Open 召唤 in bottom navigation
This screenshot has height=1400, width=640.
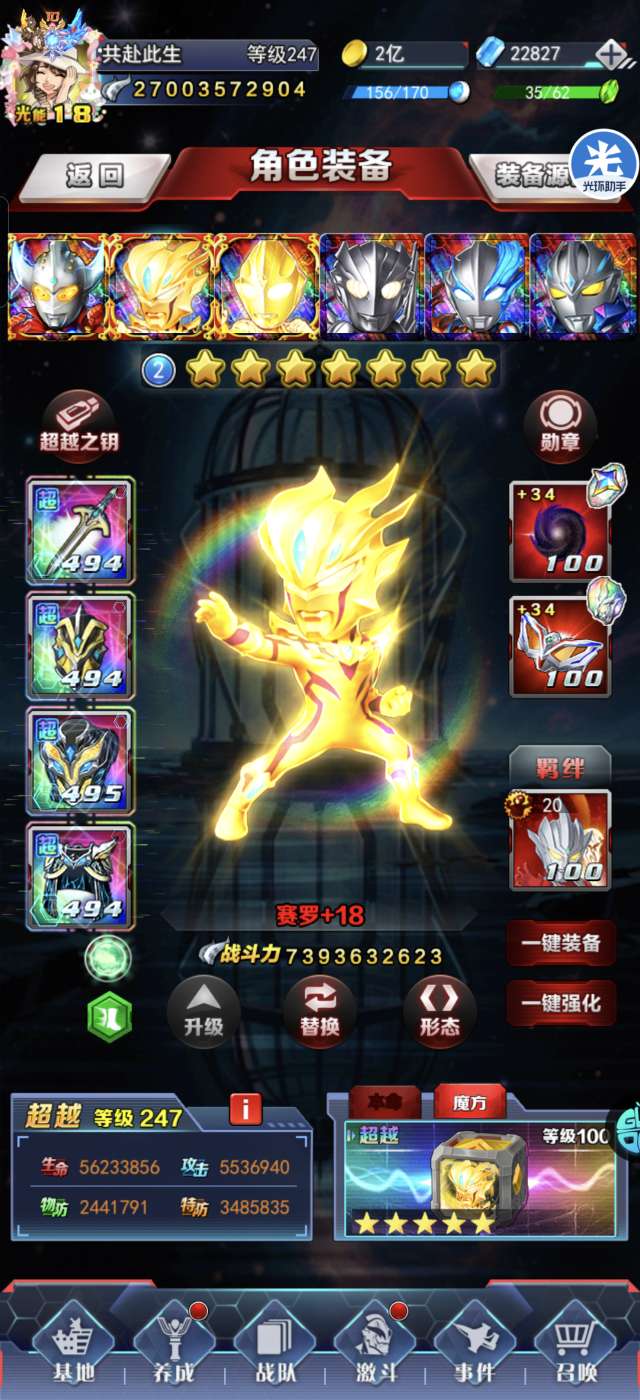[x=574, y=1346]
